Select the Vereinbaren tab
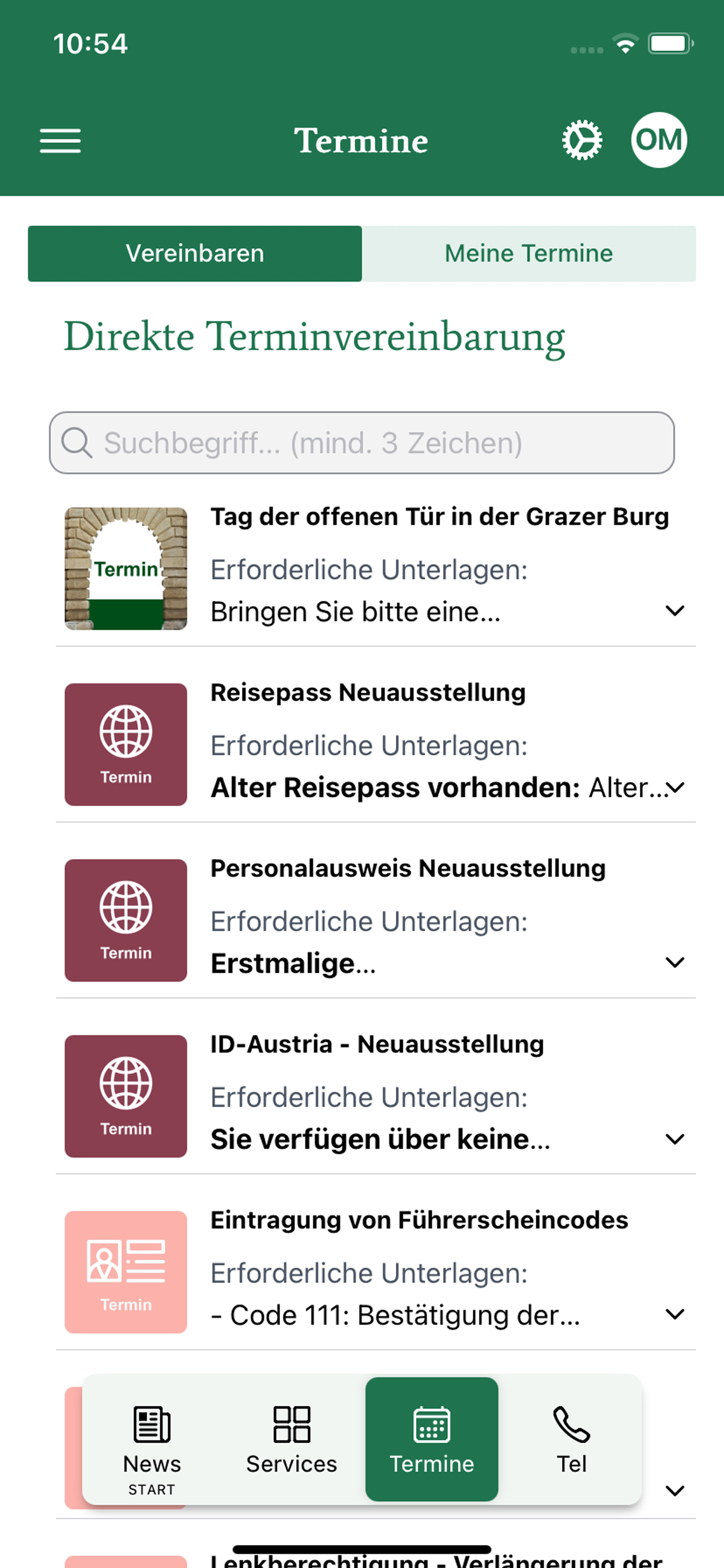This screenshot has width=724, height=1568. pyautogui.click(x=195, y=253)
